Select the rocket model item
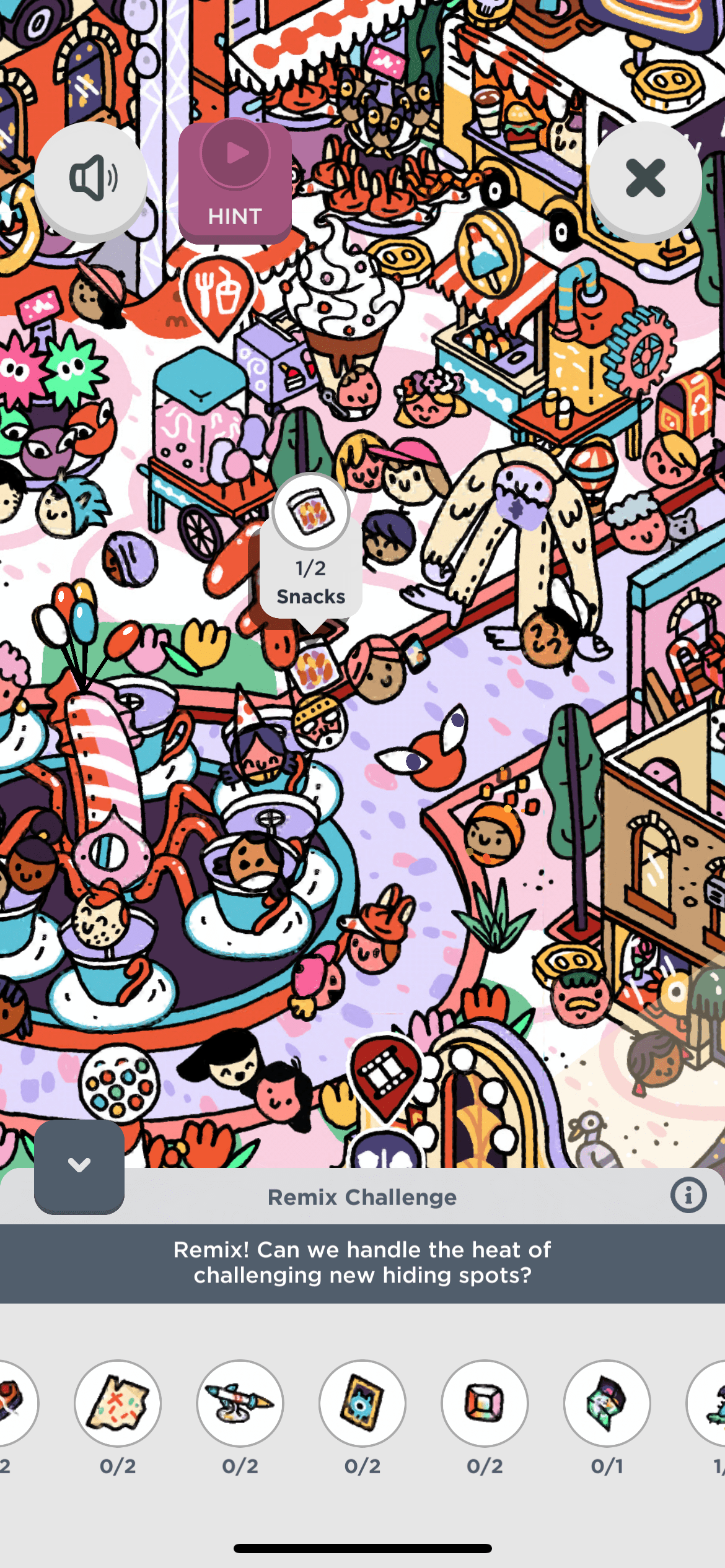Image resolution: width=725 pixels, height=1568 pixels. pyautogui.click(x=240, y=1403)
